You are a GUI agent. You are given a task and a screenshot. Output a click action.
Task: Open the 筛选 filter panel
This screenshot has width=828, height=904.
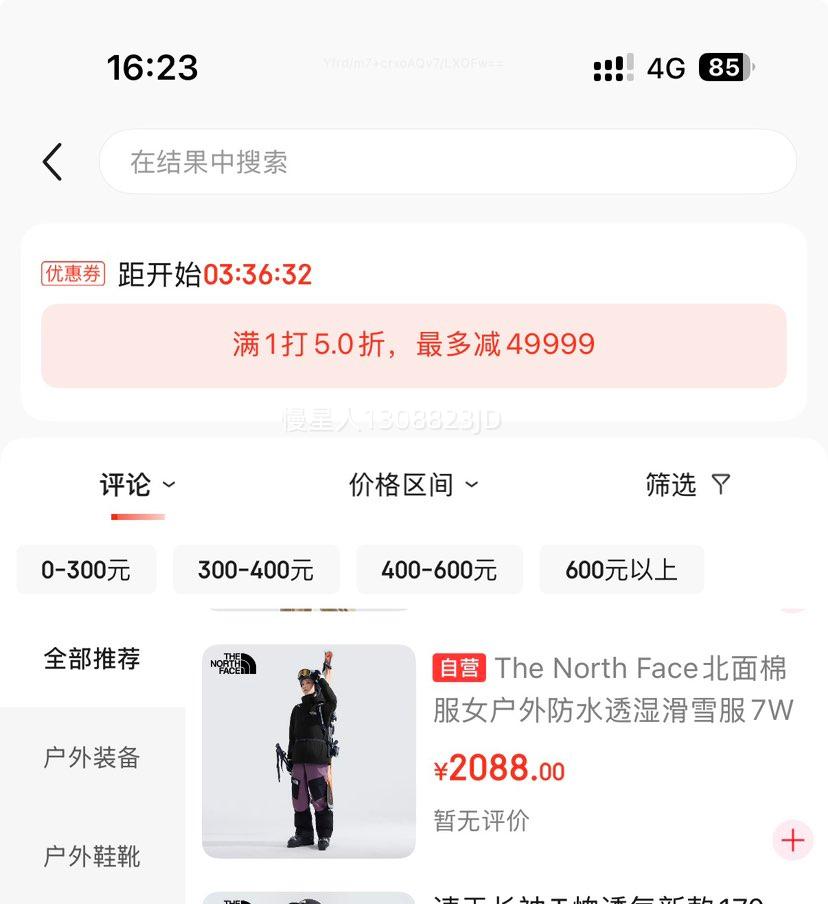point(688,486)
